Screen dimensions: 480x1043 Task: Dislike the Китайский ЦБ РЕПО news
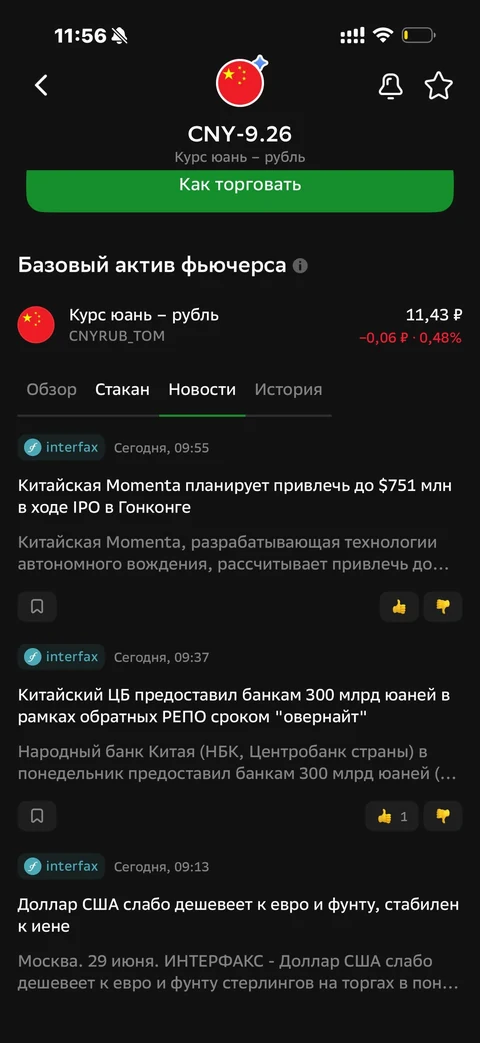tap(443, 816)
